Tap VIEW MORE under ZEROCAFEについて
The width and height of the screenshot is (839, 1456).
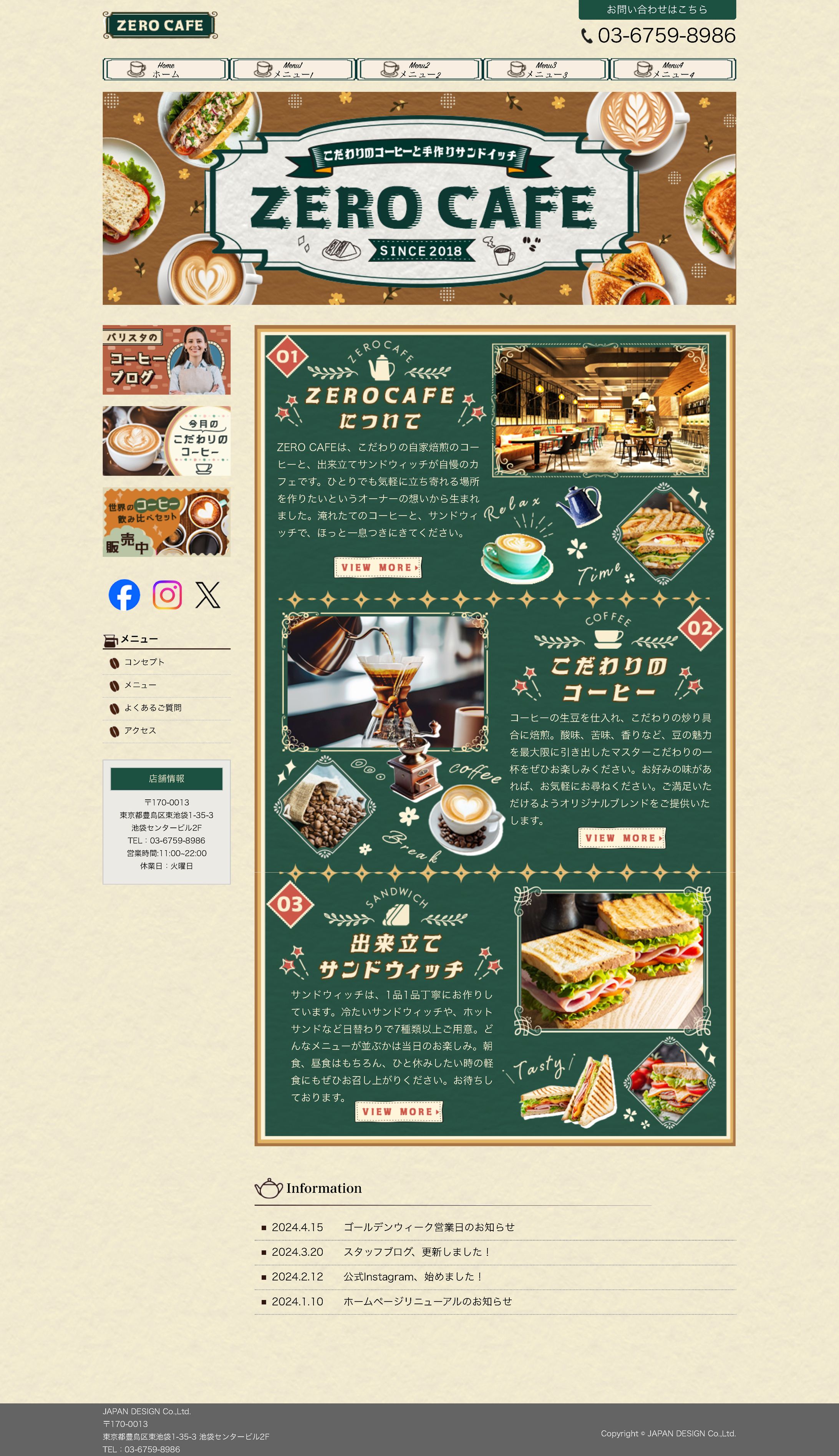pos(378,567)
